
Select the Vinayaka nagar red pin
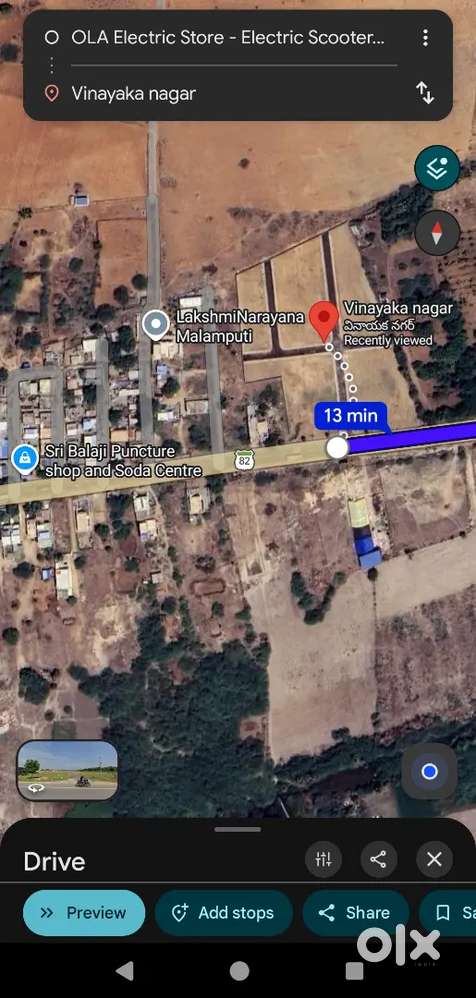point(325,321)
